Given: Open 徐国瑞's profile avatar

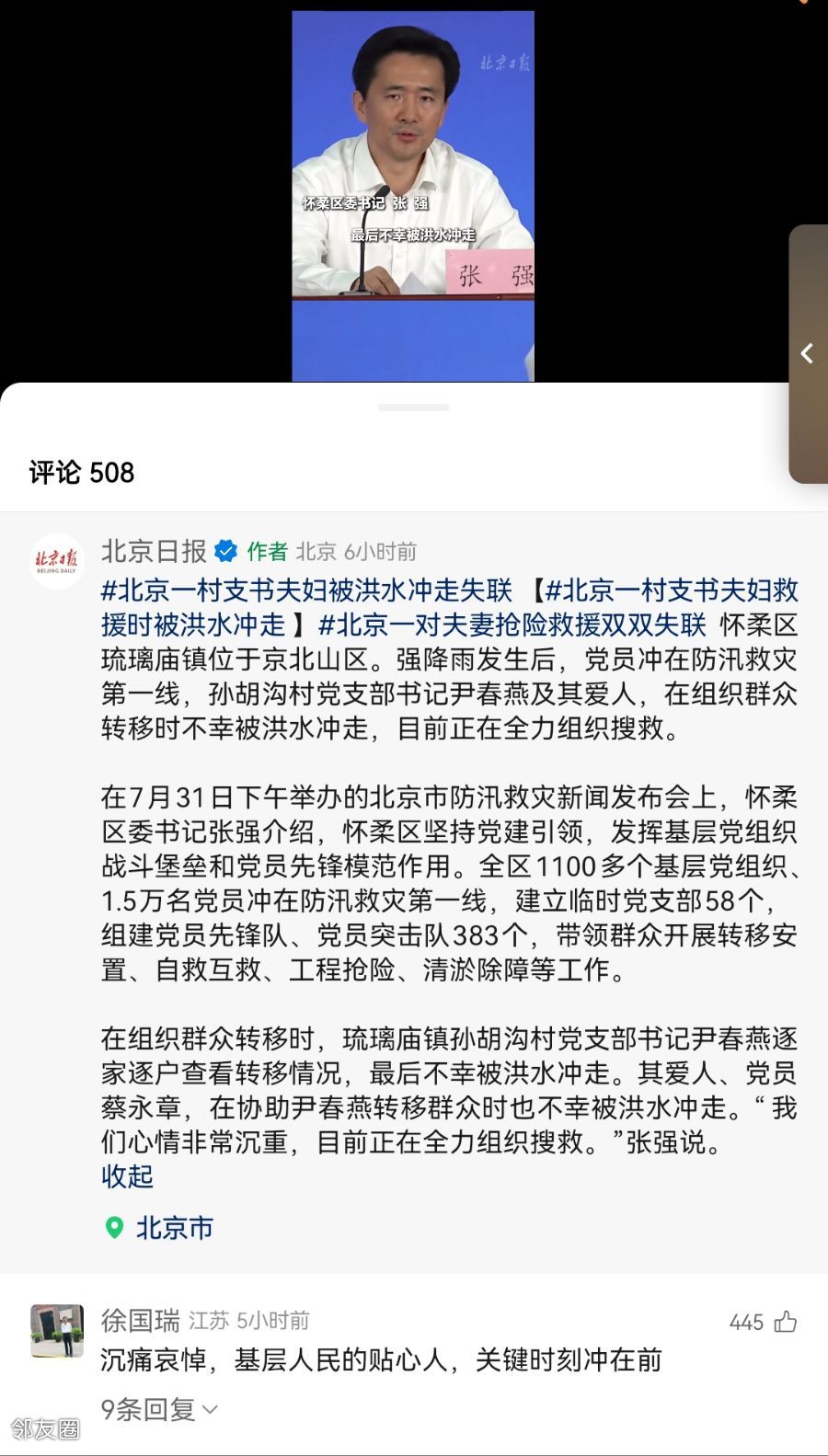Looking at the screenshot, I should tap(57, 1331).
